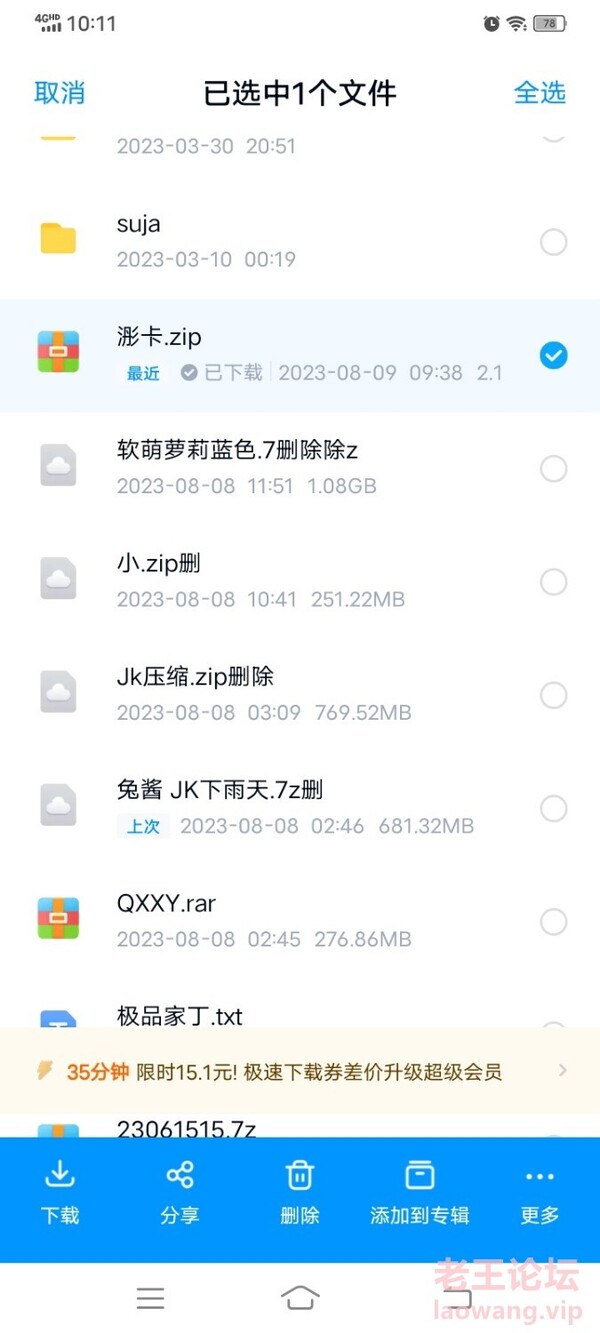
Task: Select the Jk压缩.zip删除 file checkbox
Action: coord(553,694)
